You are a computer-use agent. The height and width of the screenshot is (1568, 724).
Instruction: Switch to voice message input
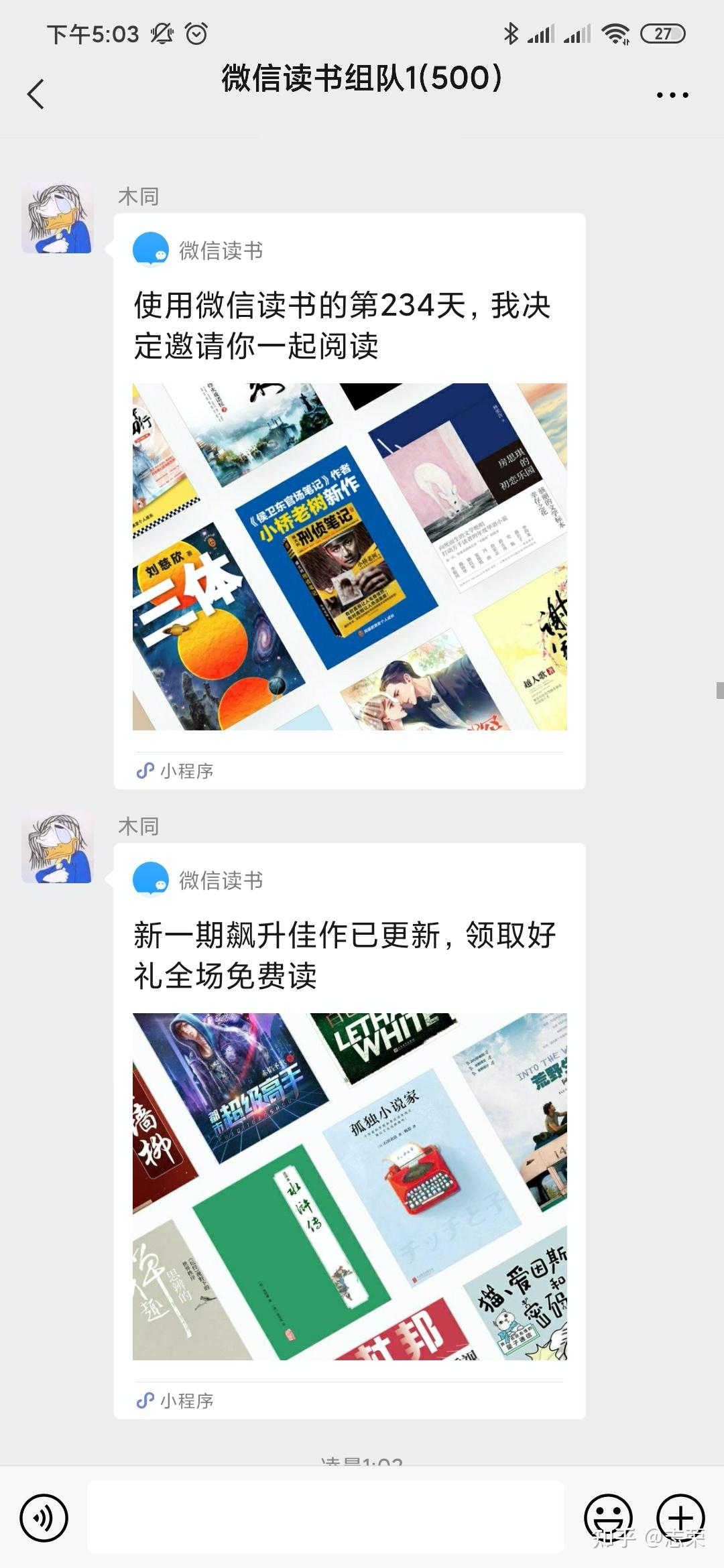44,1518
